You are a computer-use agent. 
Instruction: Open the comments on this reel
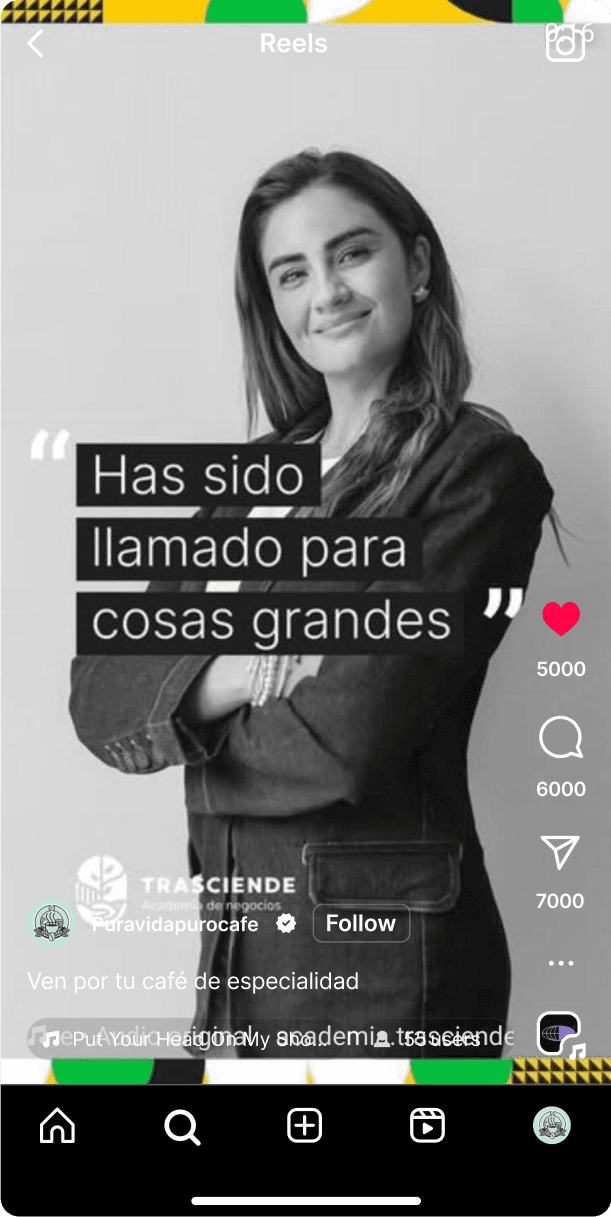click(561, 741)
